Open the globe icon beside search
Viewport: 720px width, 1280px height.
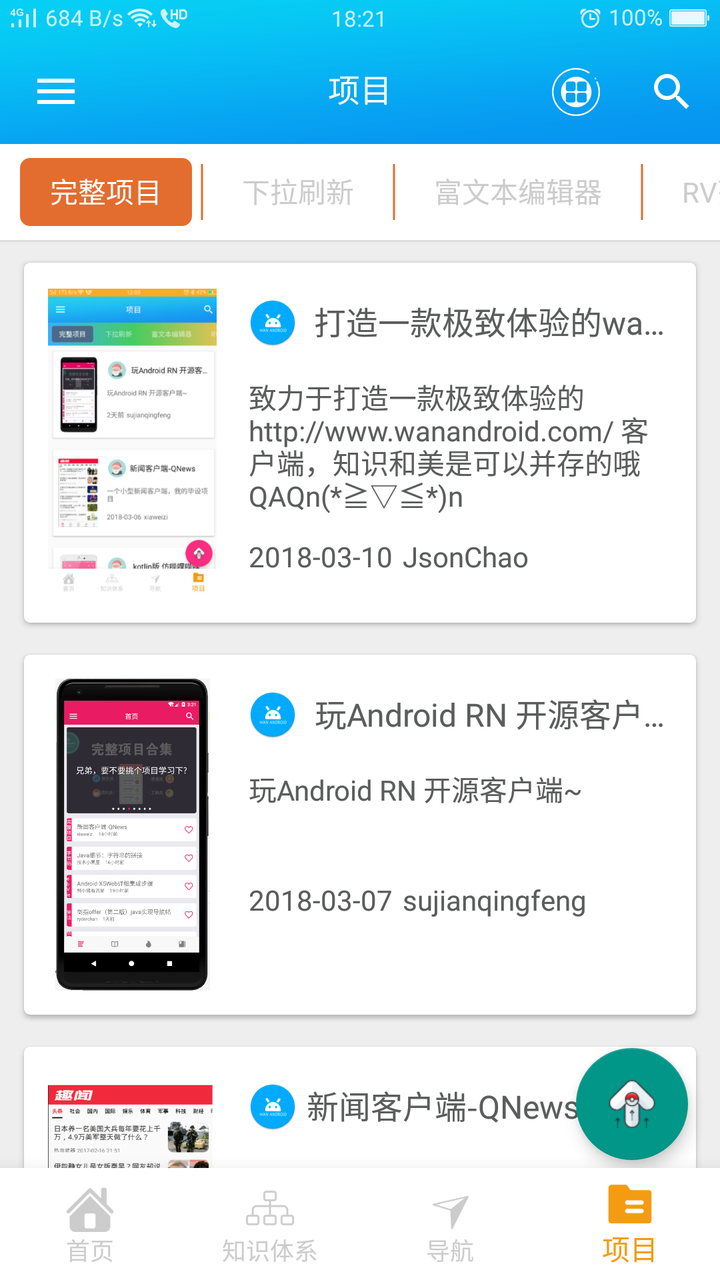[x=576, y=91]
